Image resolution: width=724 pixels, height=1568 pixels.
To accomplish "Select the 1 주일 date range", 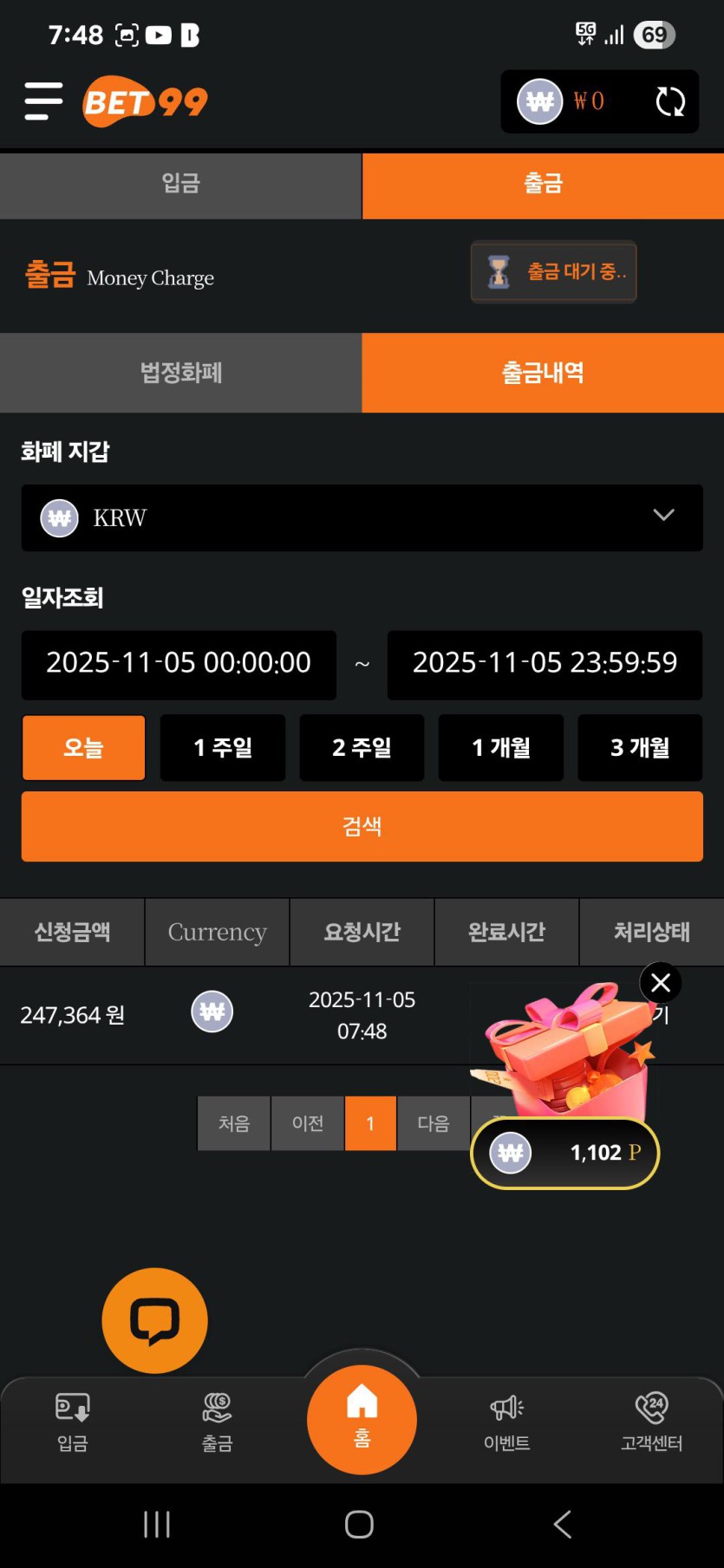I will pos(223,747).
